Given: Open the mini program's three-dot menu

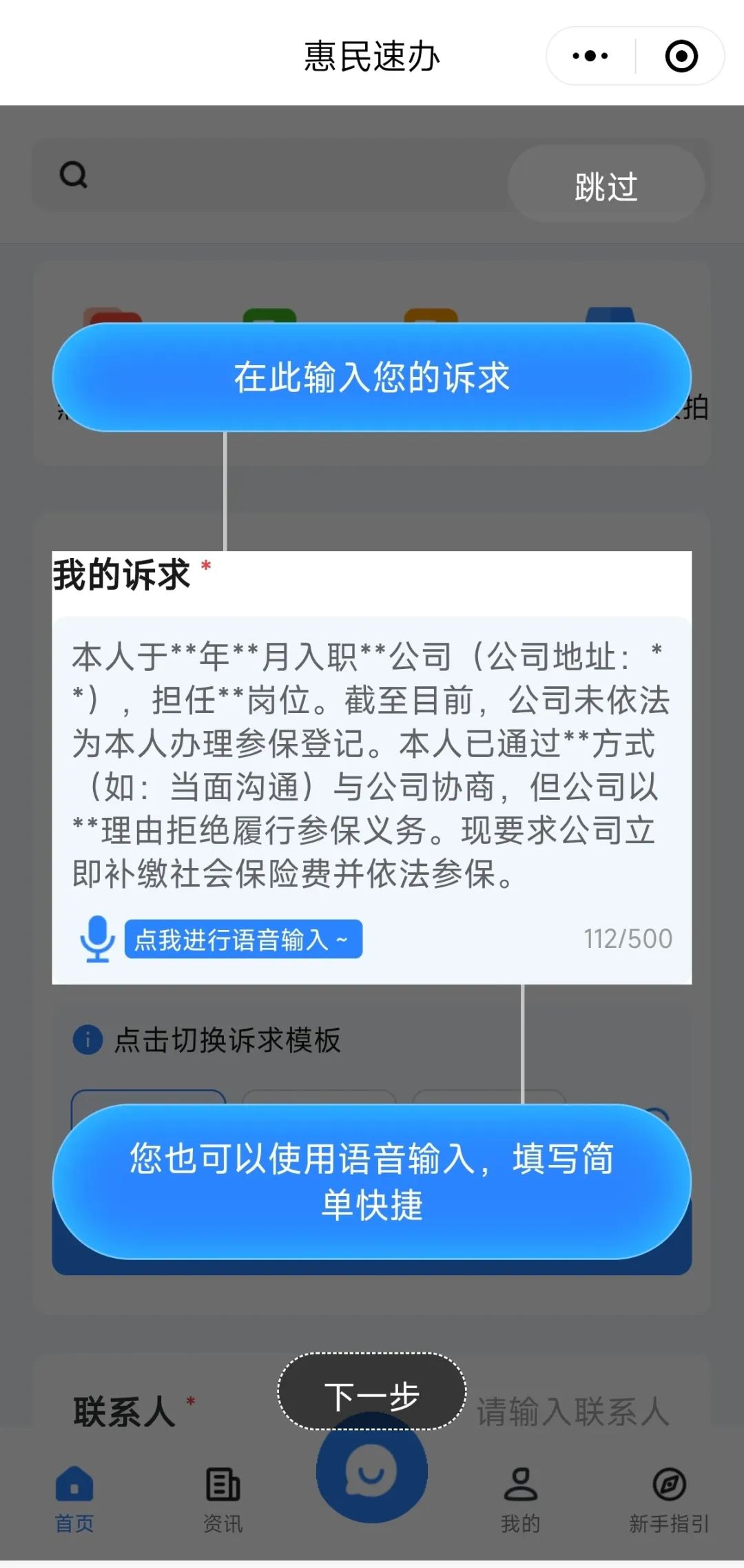Looking at the screenshot, I should (590, 56).
